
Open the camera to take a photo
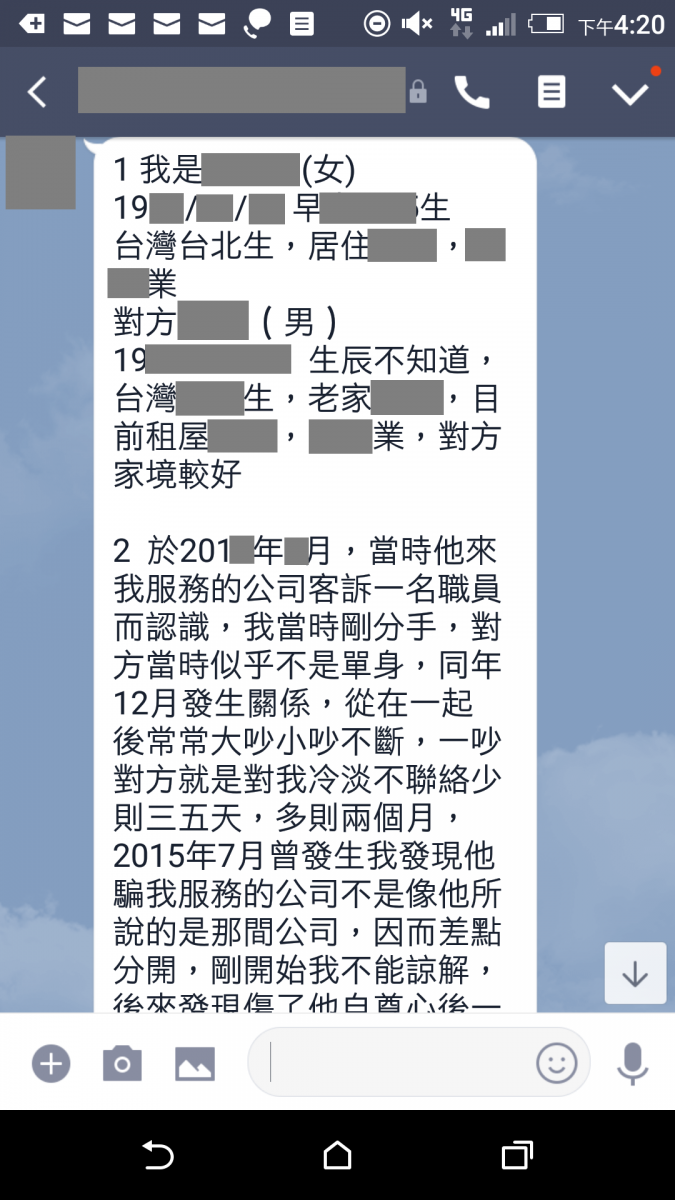[x=122, y=1063]
